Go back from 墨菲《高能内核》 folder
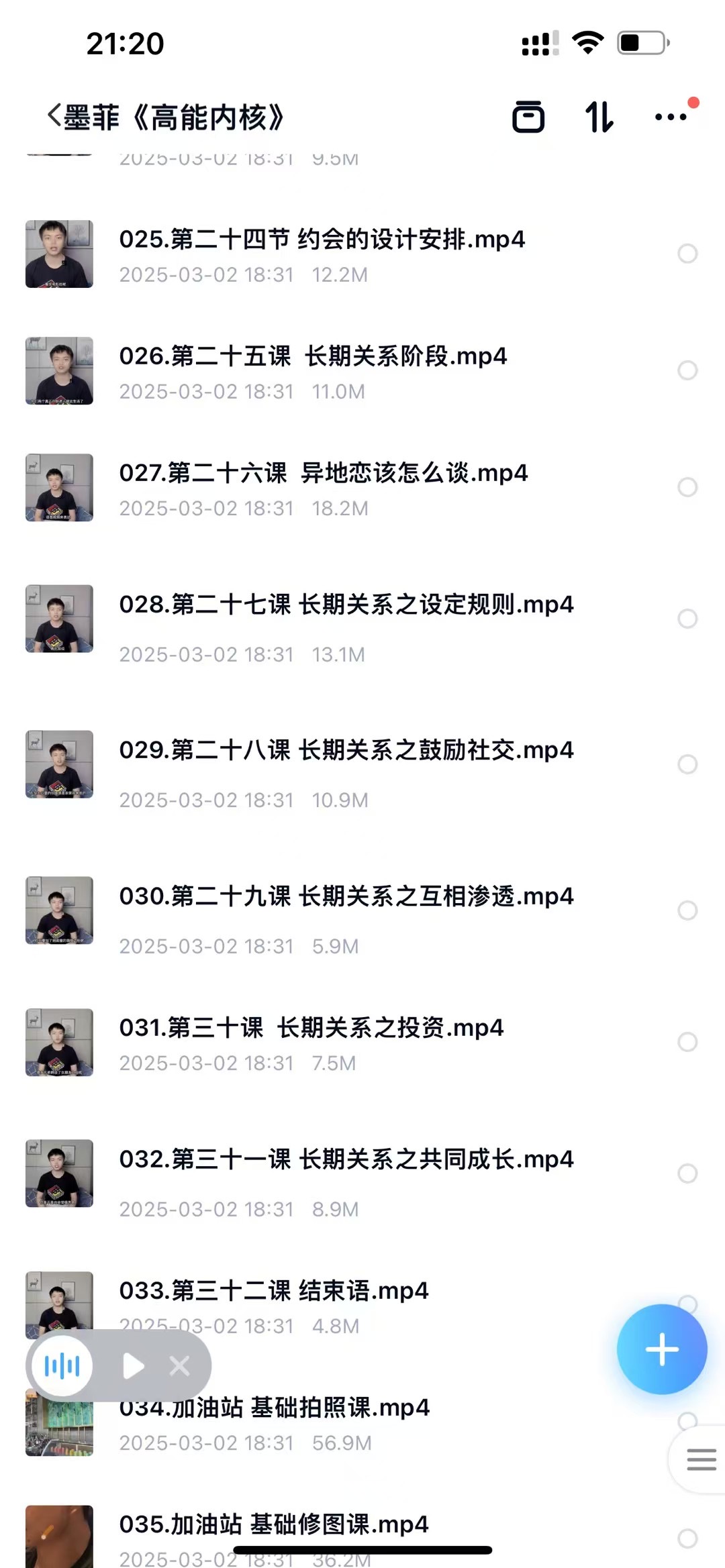Viewport: 725px width, 1568px height. 55,116
